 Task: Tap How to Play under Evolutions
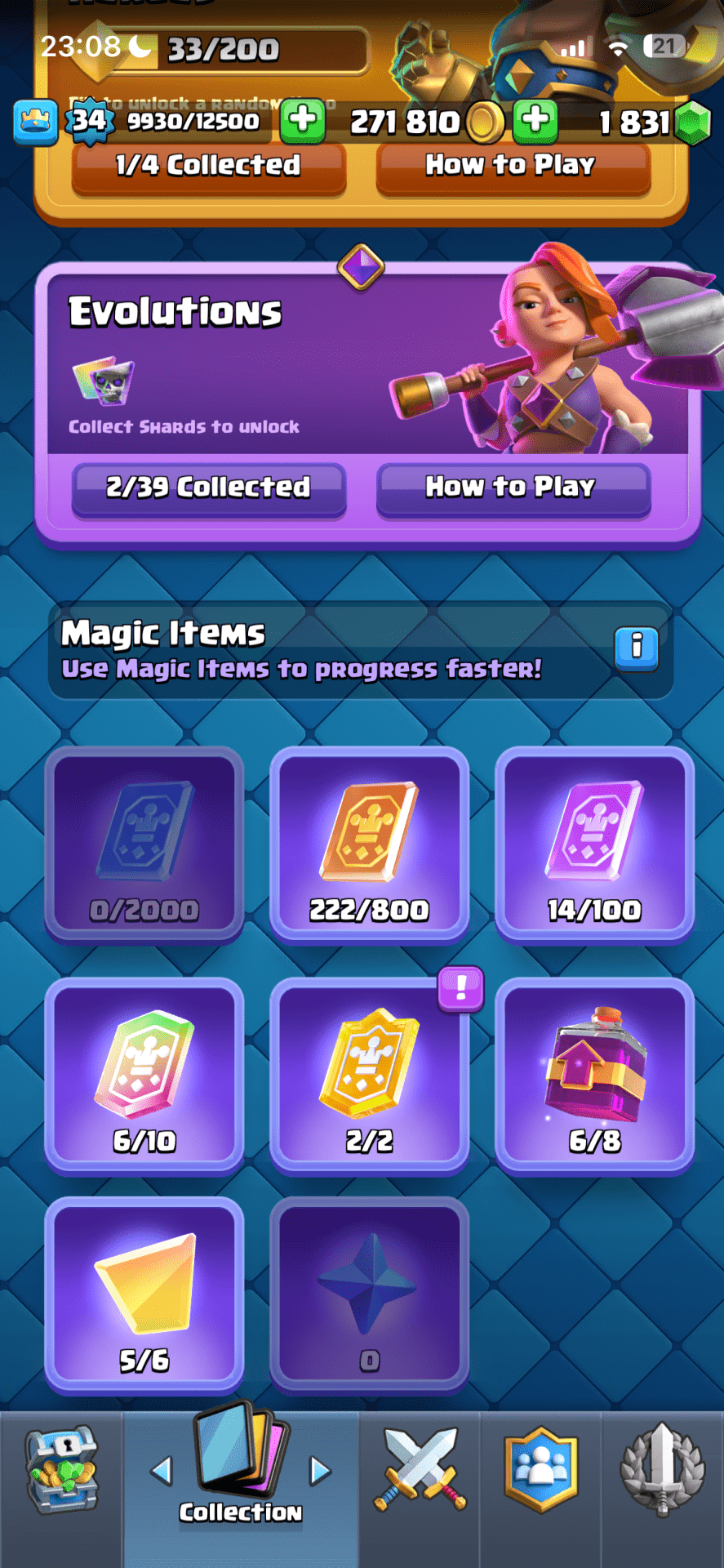tap(513, 488)
